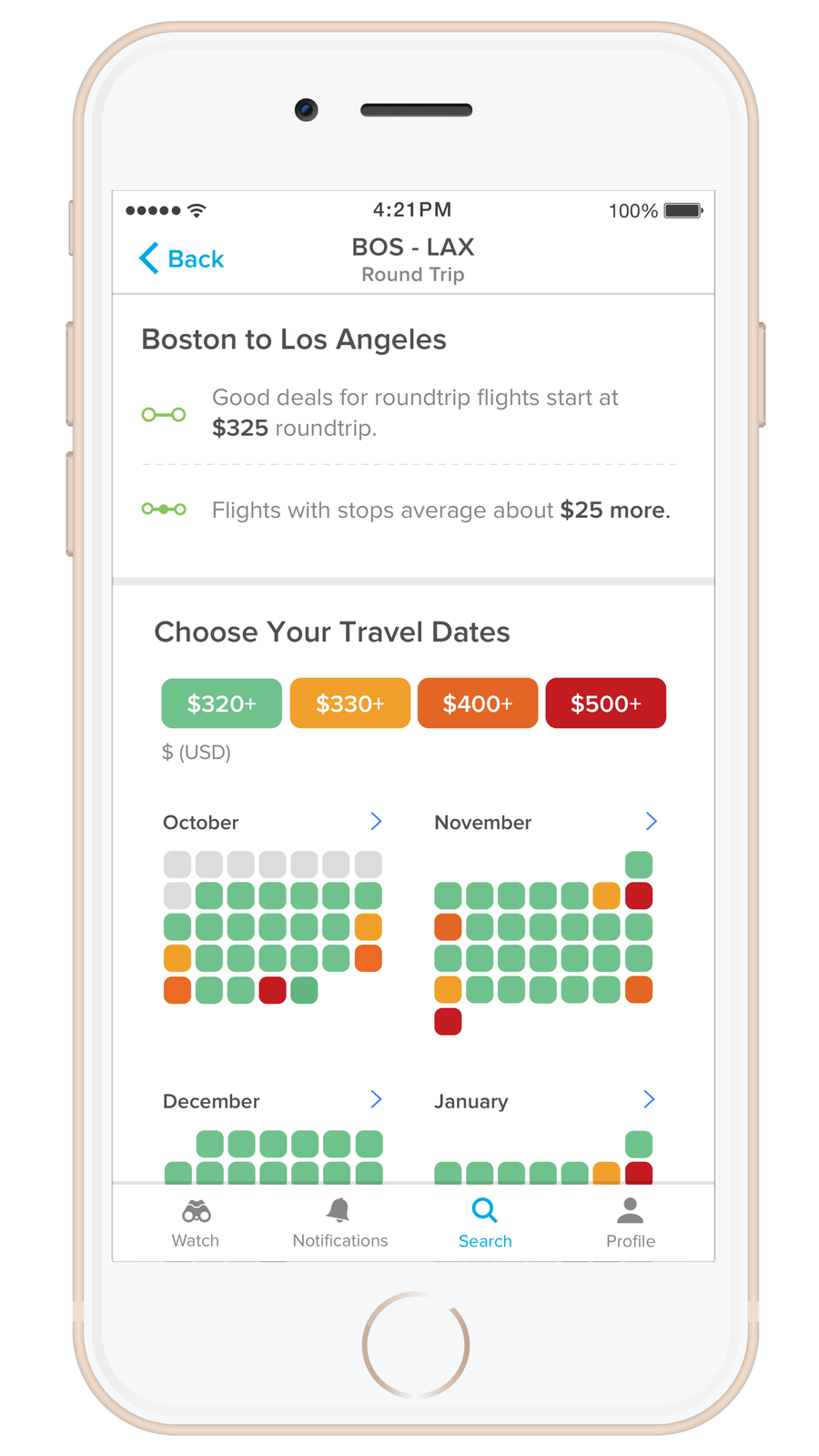Viewport: 819px width, 1456px height.
Task: Expand the October month view
Action: coord(376,821)
